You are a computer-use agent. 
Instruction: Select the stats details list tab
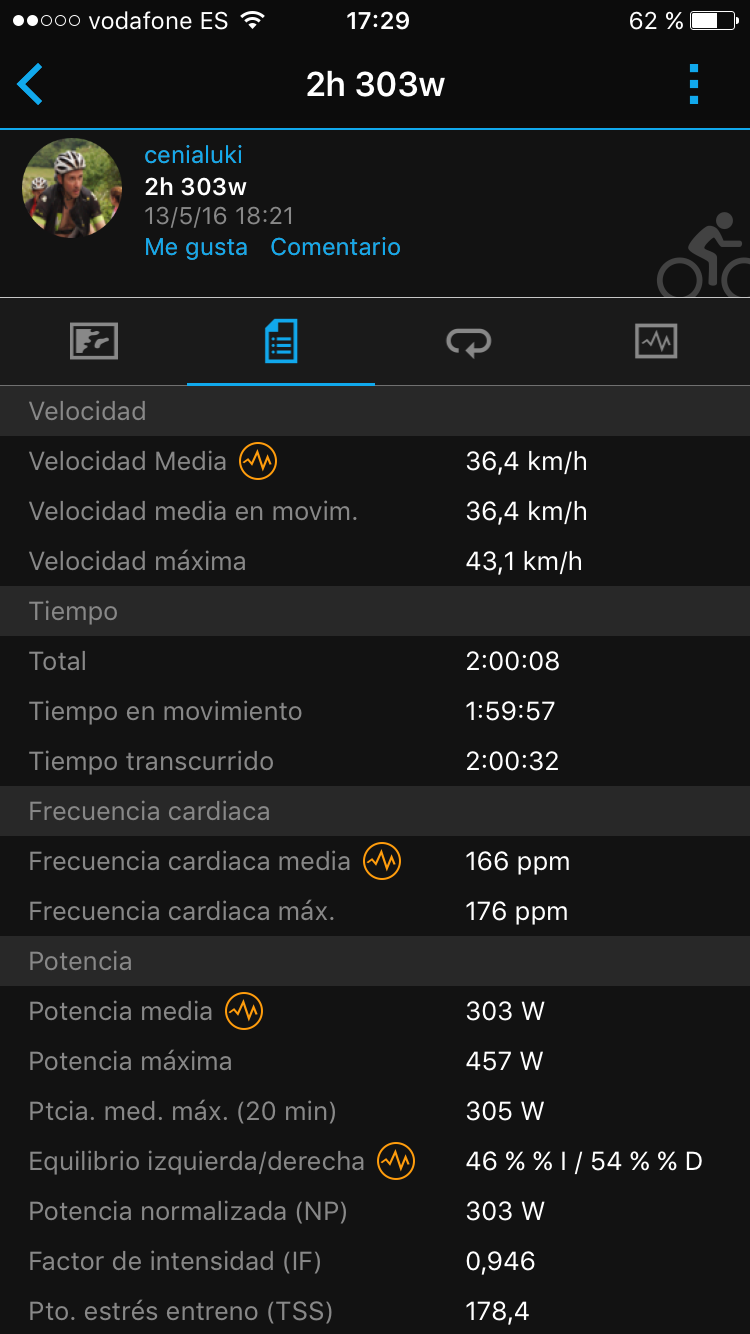281,342
